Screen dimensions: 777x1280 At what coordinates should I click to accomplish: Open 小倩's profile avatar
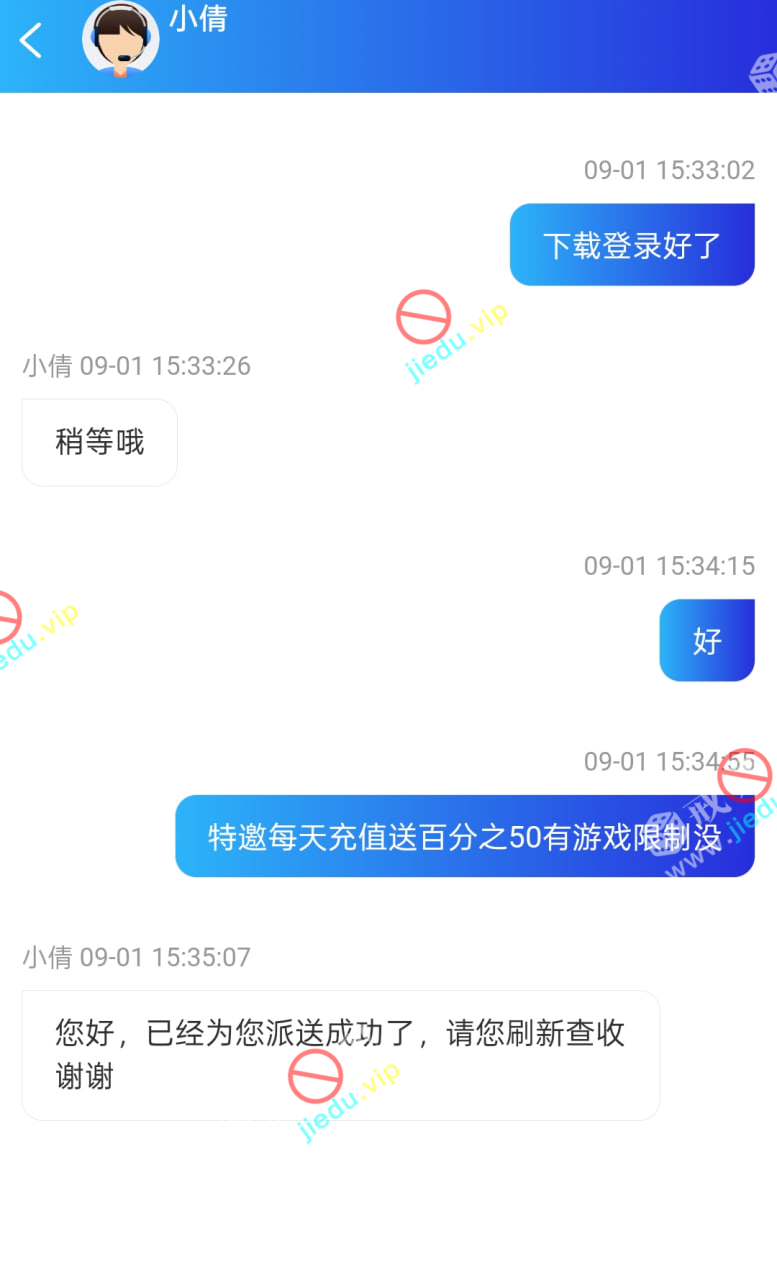coord(121,40)
